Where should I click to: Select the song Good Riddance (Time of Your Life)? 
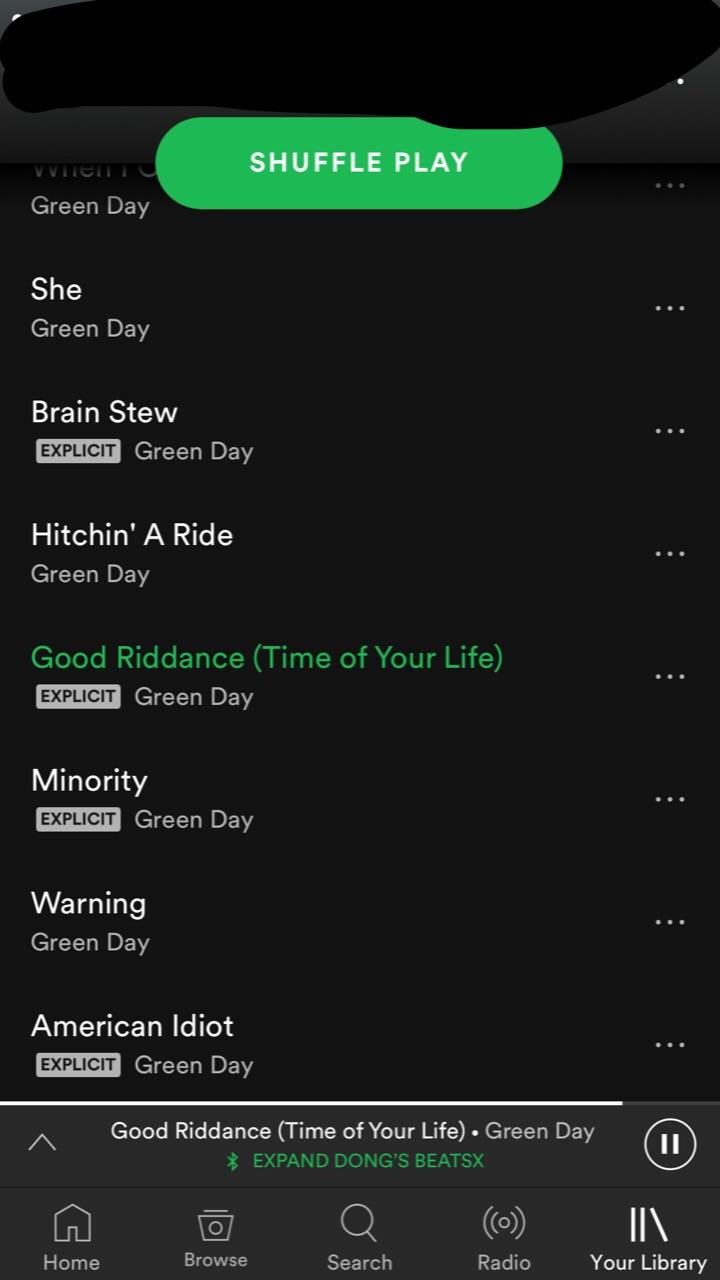pos(266,657)
